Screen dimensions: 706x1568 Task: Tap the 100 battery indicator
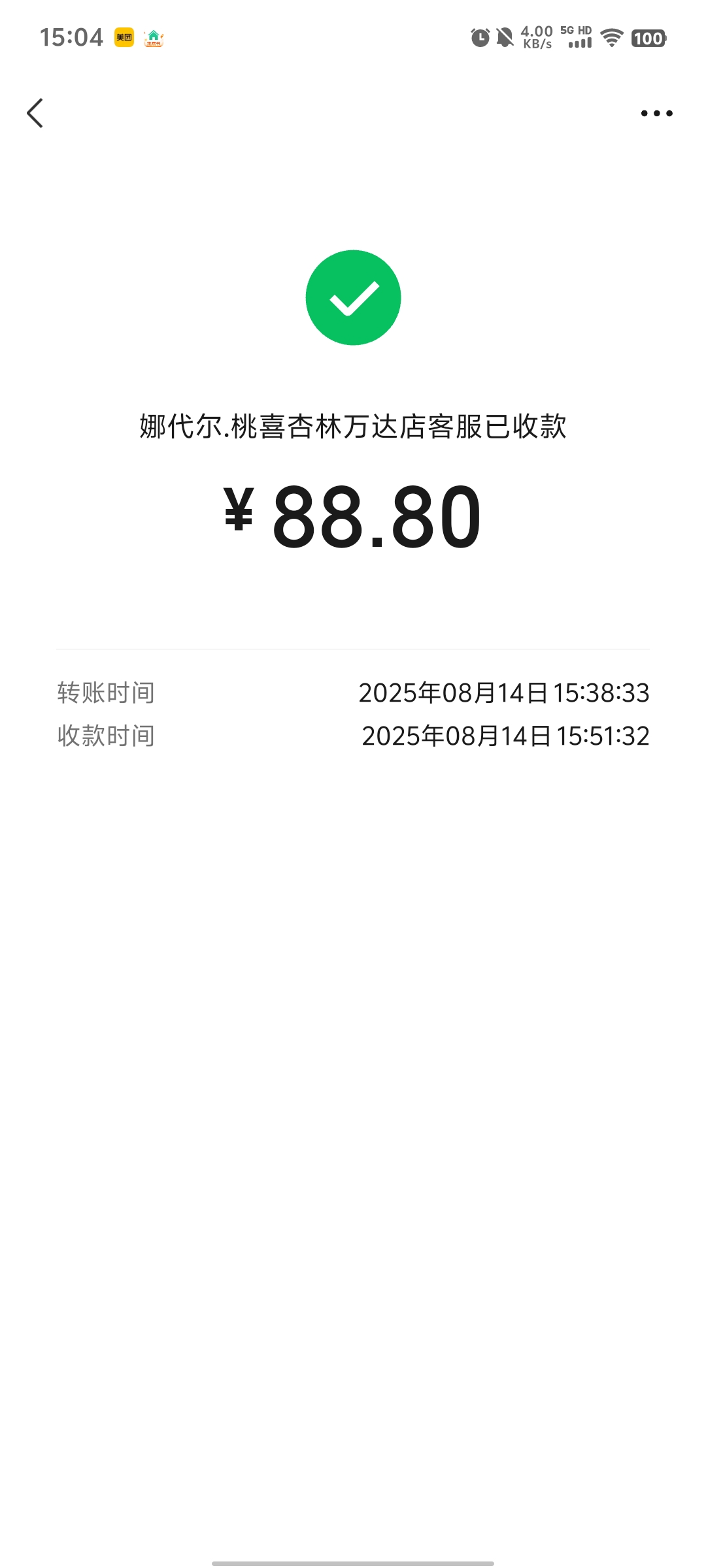click(647, 39)
